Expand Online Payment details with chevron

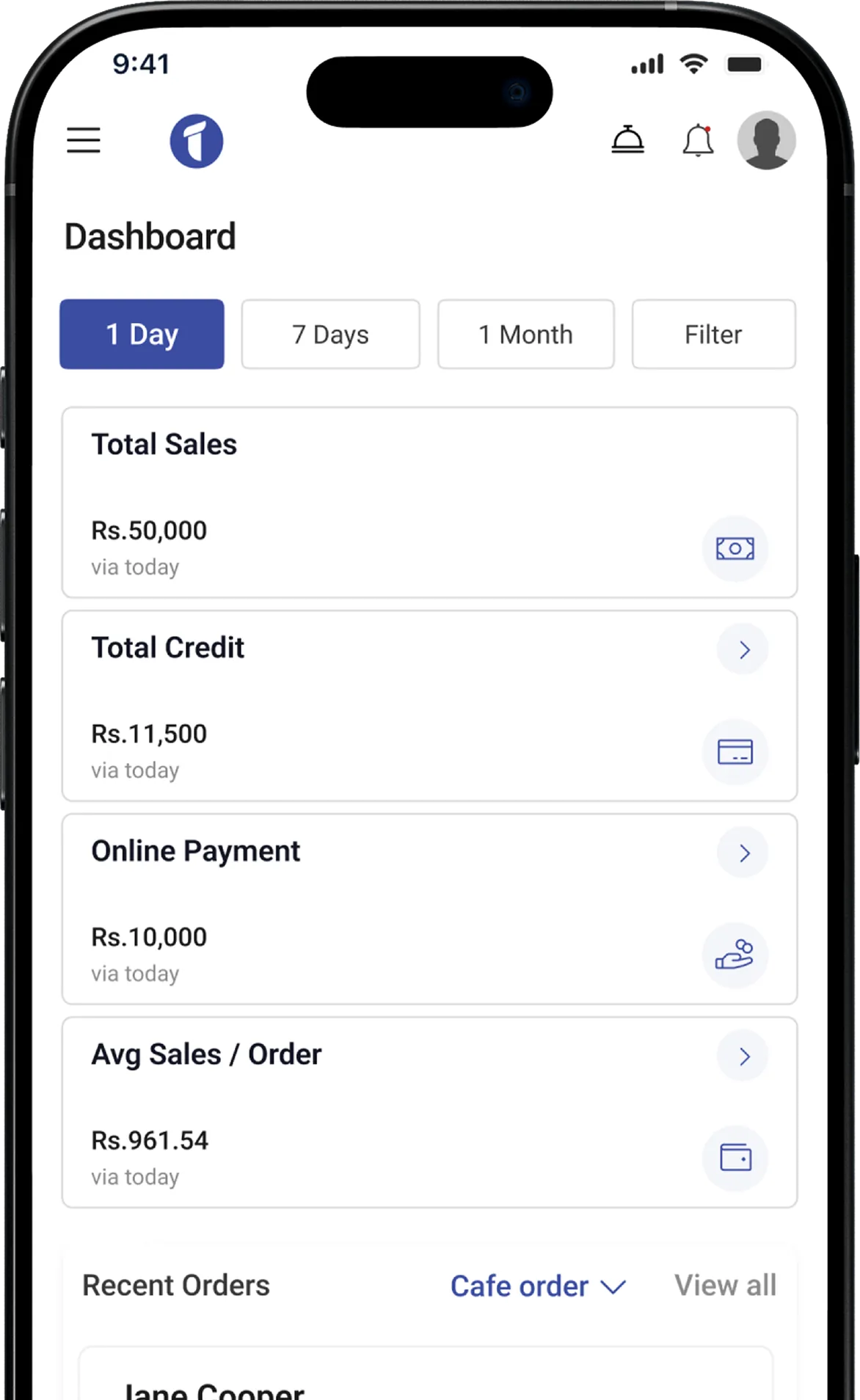click(743, 853)
